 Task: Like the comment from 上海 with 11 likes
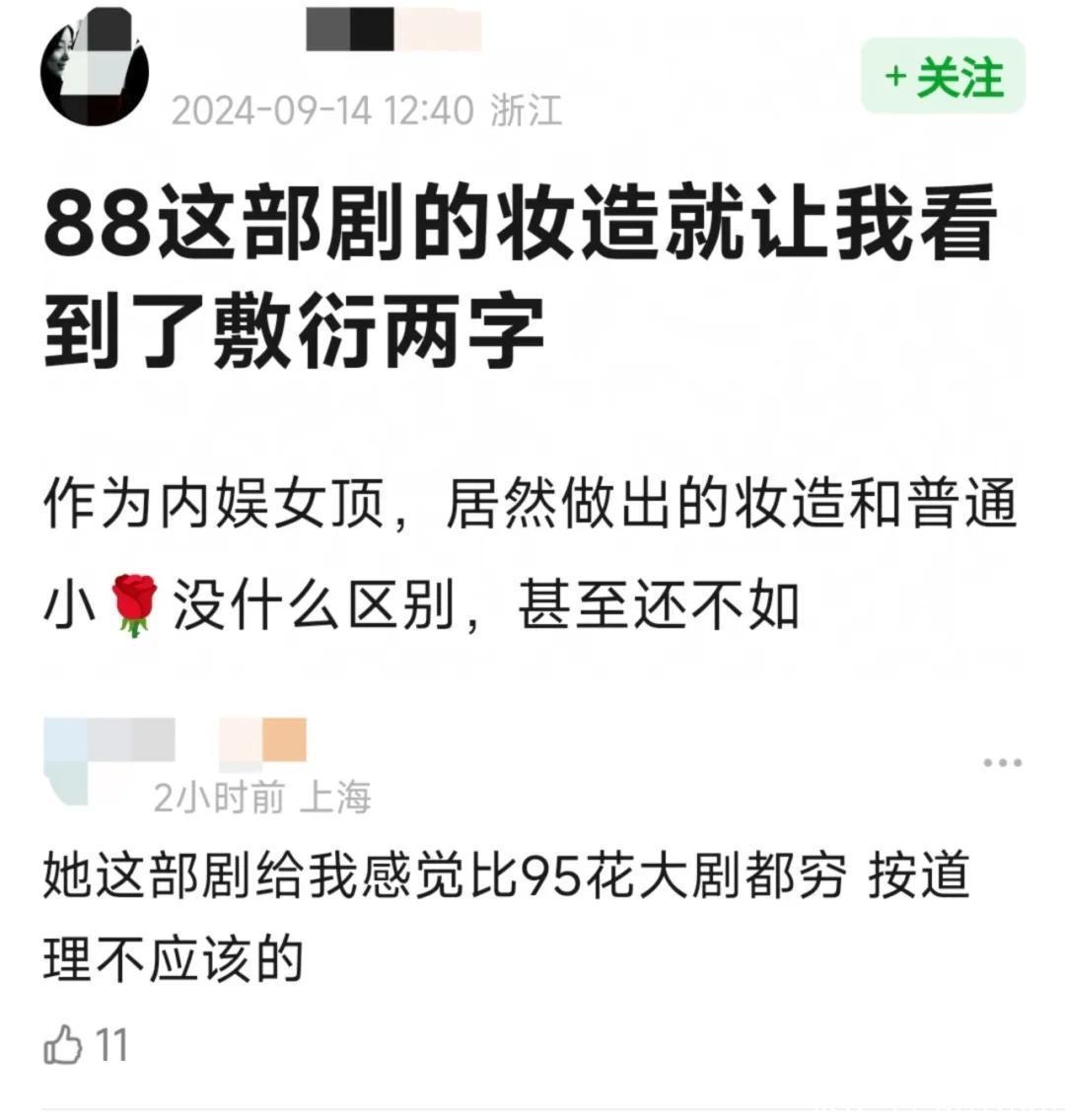[x=64, y=1045]
